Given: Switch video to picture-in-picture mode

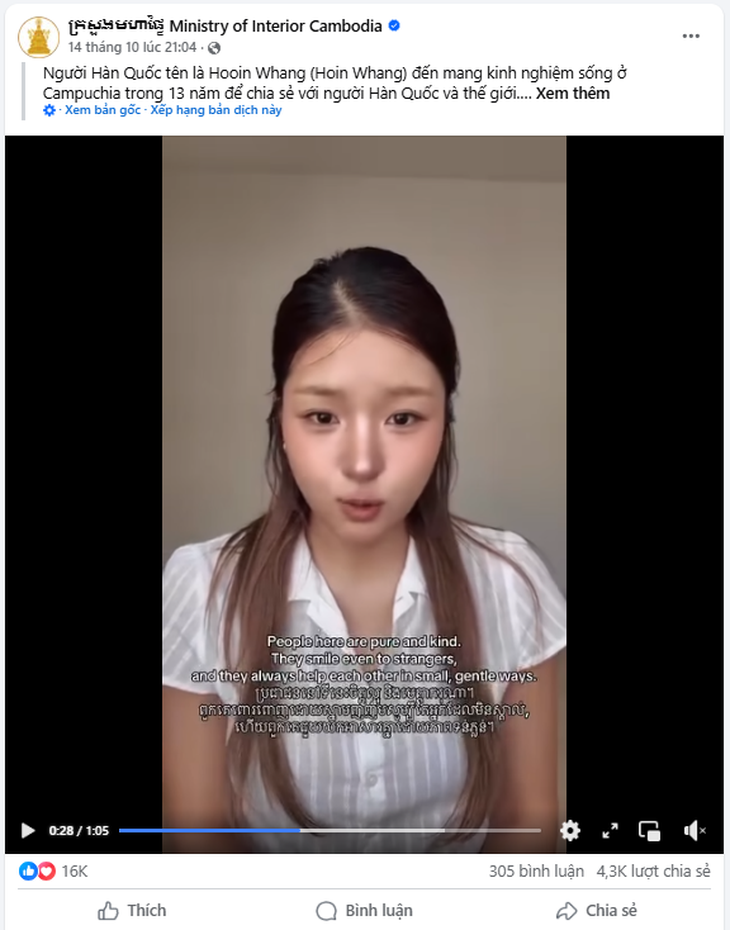Looking at the screenshot, I should click(x=650, y=830).
